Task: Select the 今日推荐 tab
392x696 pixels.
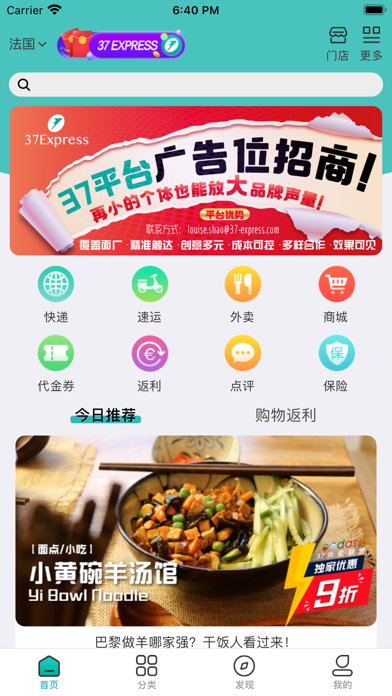Action: click(106, 415)
